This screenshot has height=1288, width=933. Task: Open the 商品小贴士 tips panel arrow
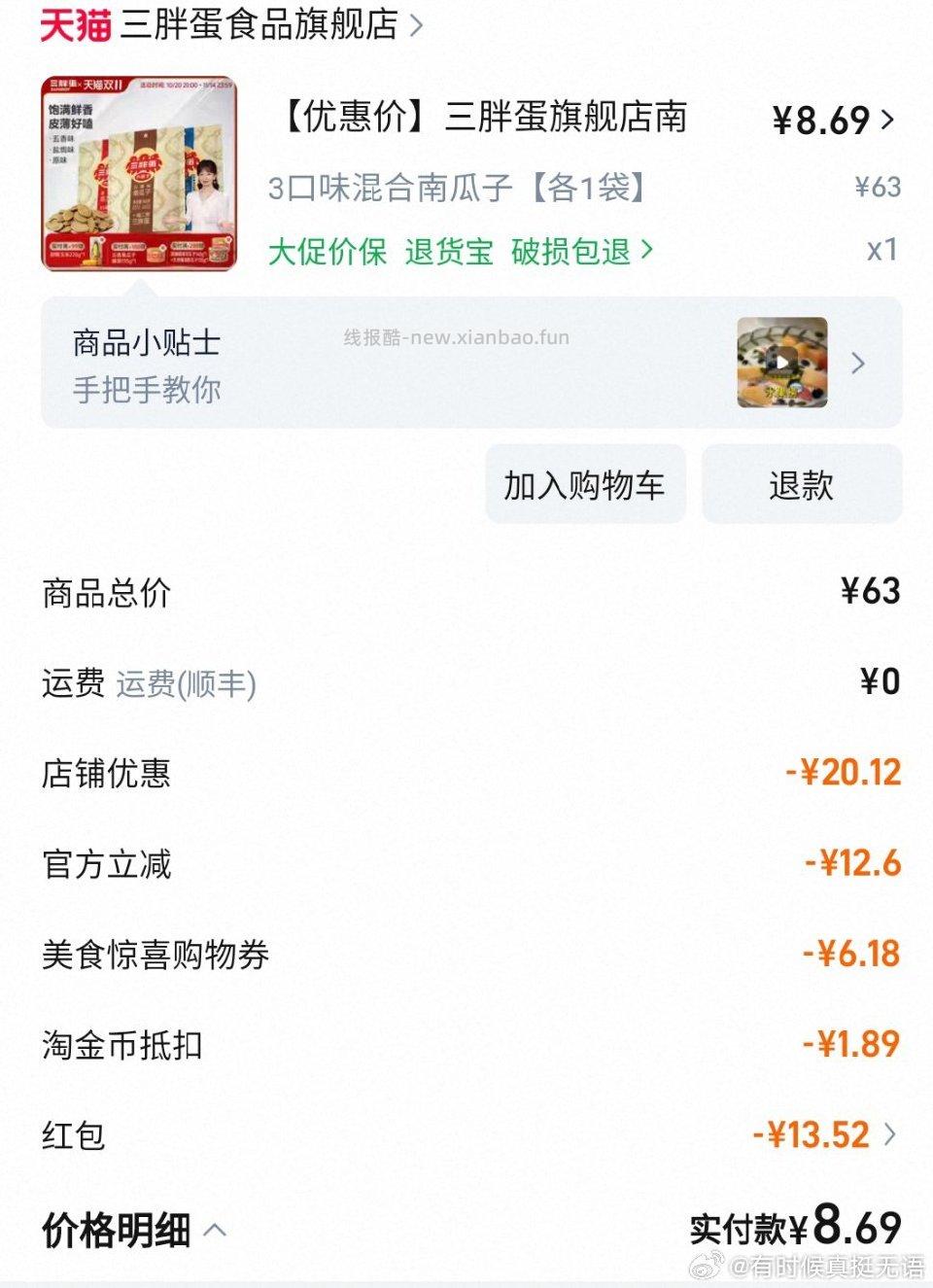[857, 364]
